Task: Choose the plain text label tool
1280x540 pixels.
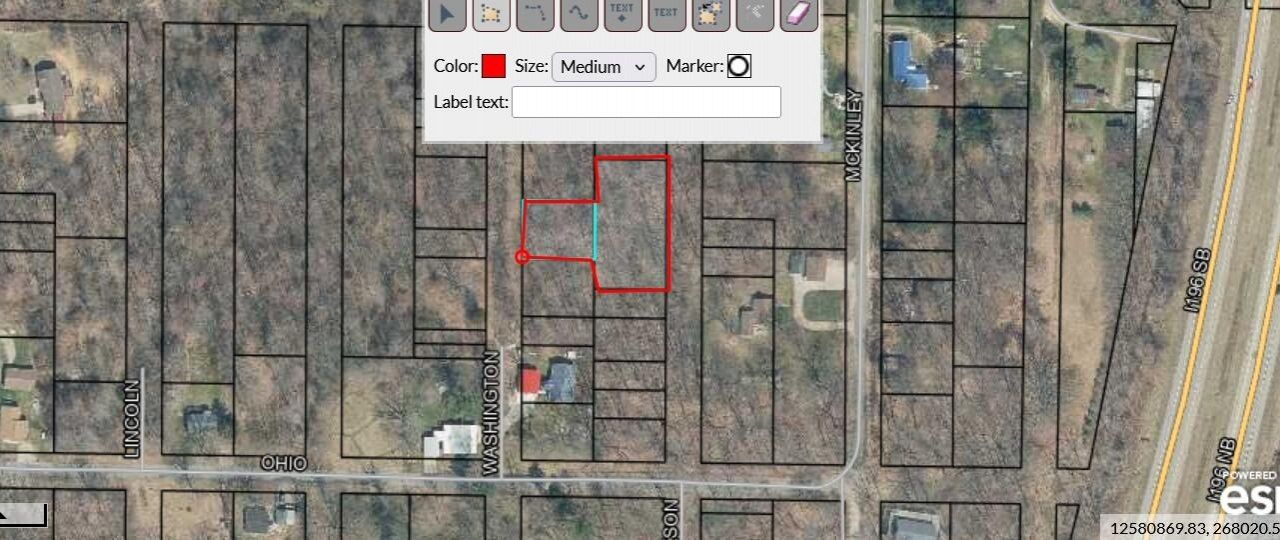Action: (667, 13)
